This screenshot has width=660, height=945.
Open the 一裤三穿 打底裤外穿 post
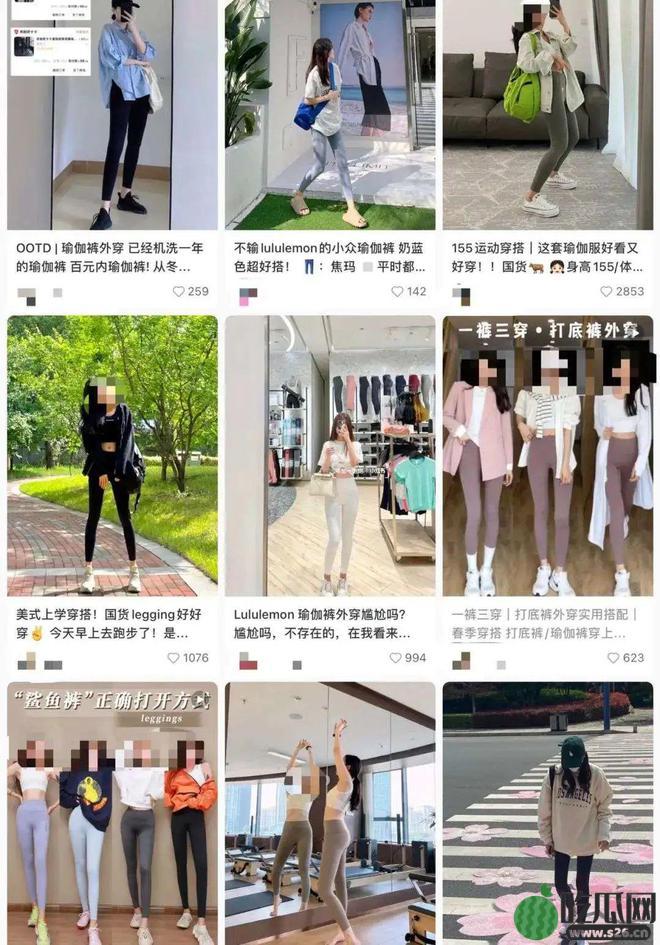click(547, 455)
